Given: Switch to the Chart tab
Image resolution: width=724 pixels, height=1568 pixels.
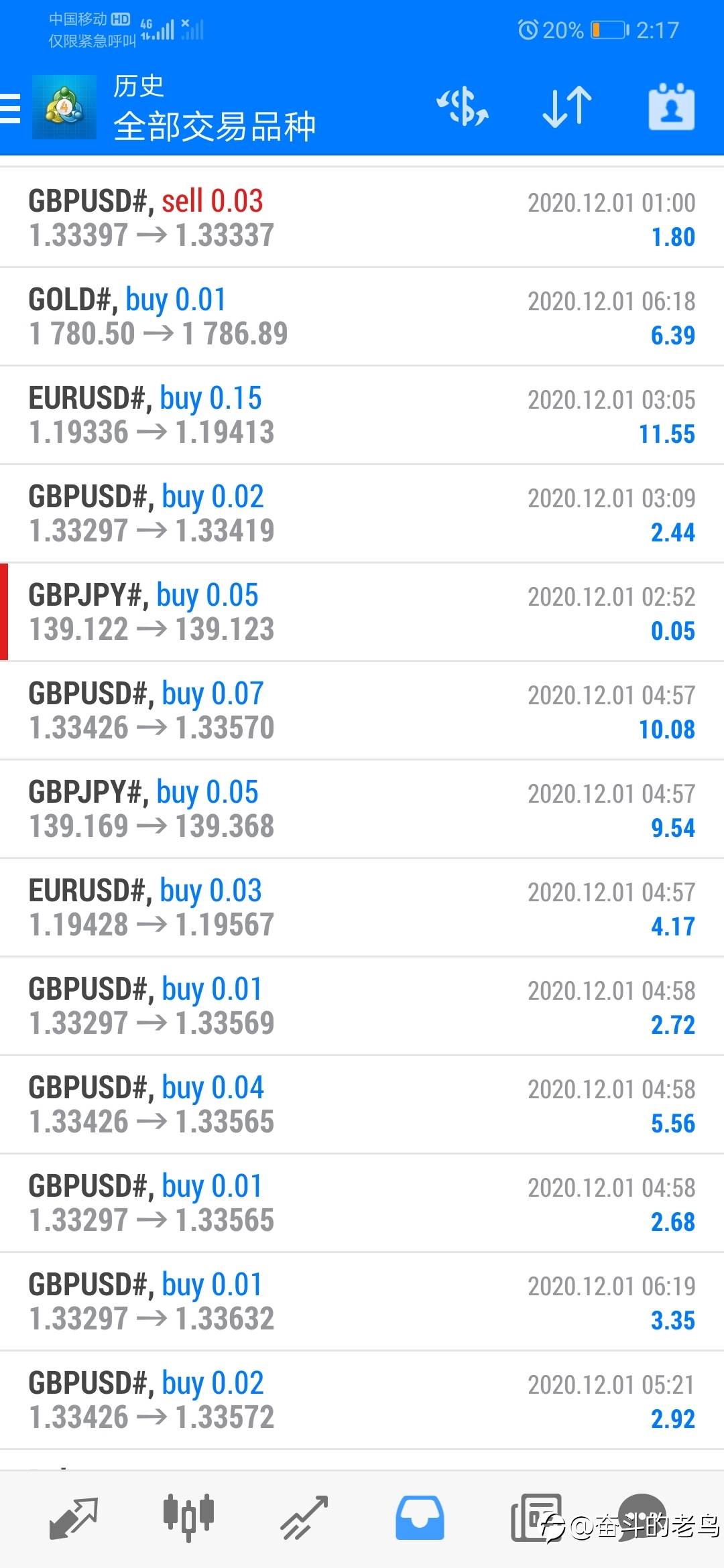Looking at the screenshot, I should pos(188,1517).
